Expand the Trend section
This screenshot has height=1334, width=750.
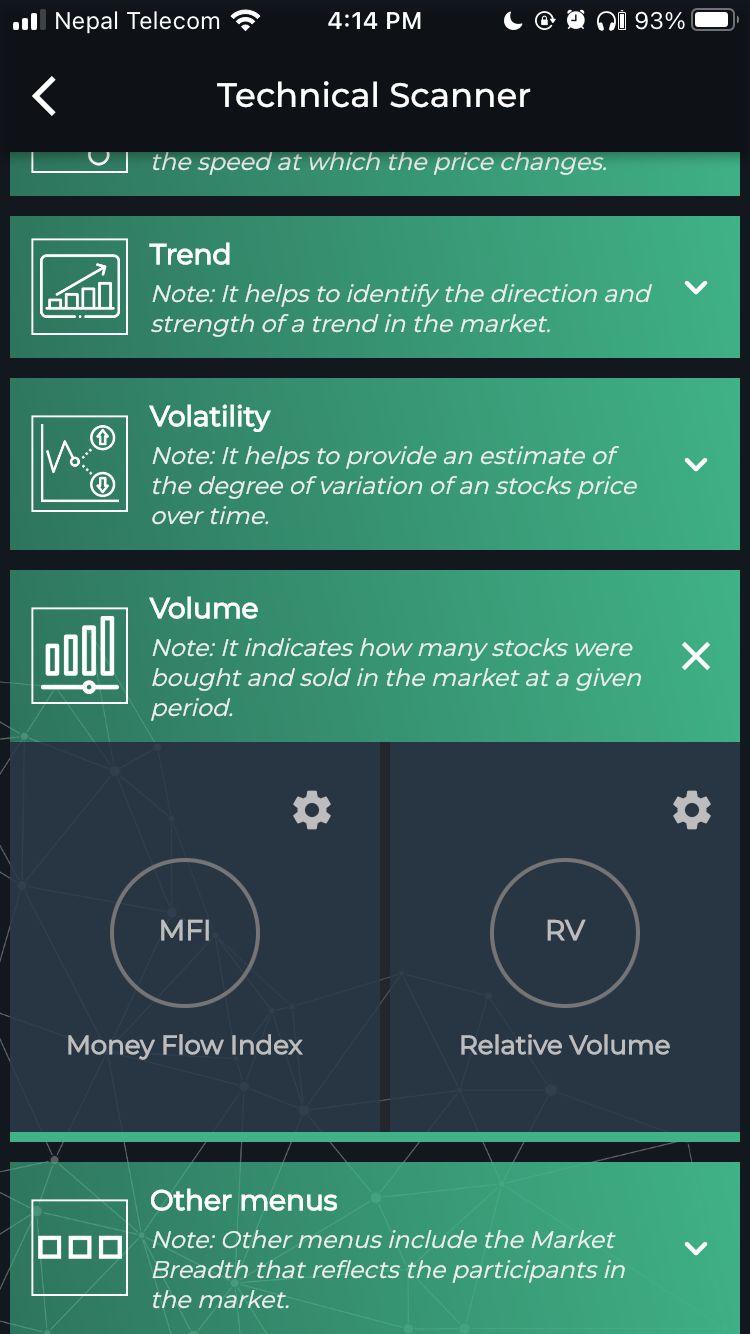coord(695,288)
